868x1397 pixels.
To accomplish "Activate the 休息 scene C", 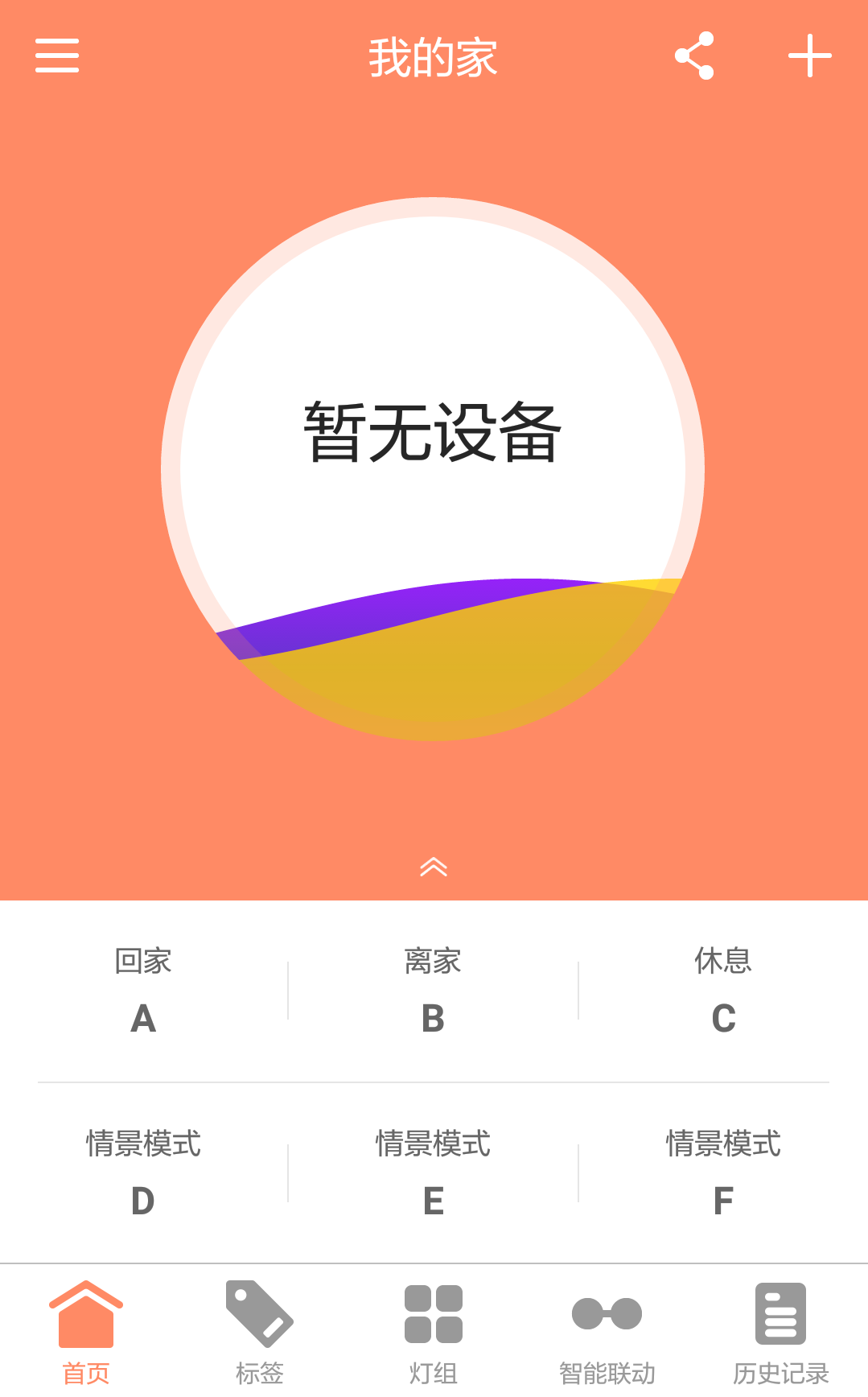I will point(723,991).
